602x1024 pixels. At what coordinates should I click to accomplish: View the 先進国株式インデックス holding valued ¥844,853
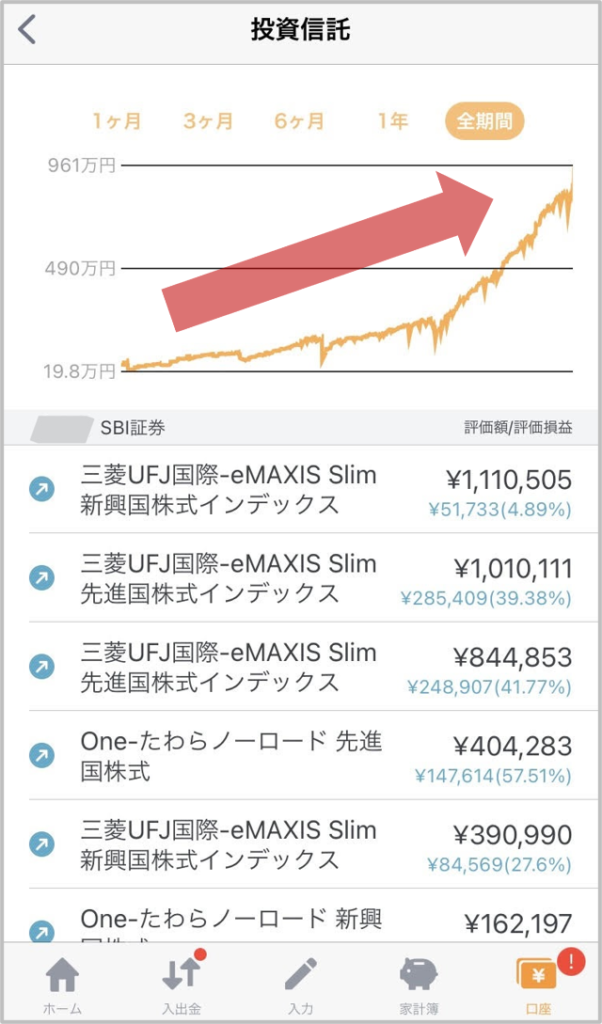coord(301,666)
